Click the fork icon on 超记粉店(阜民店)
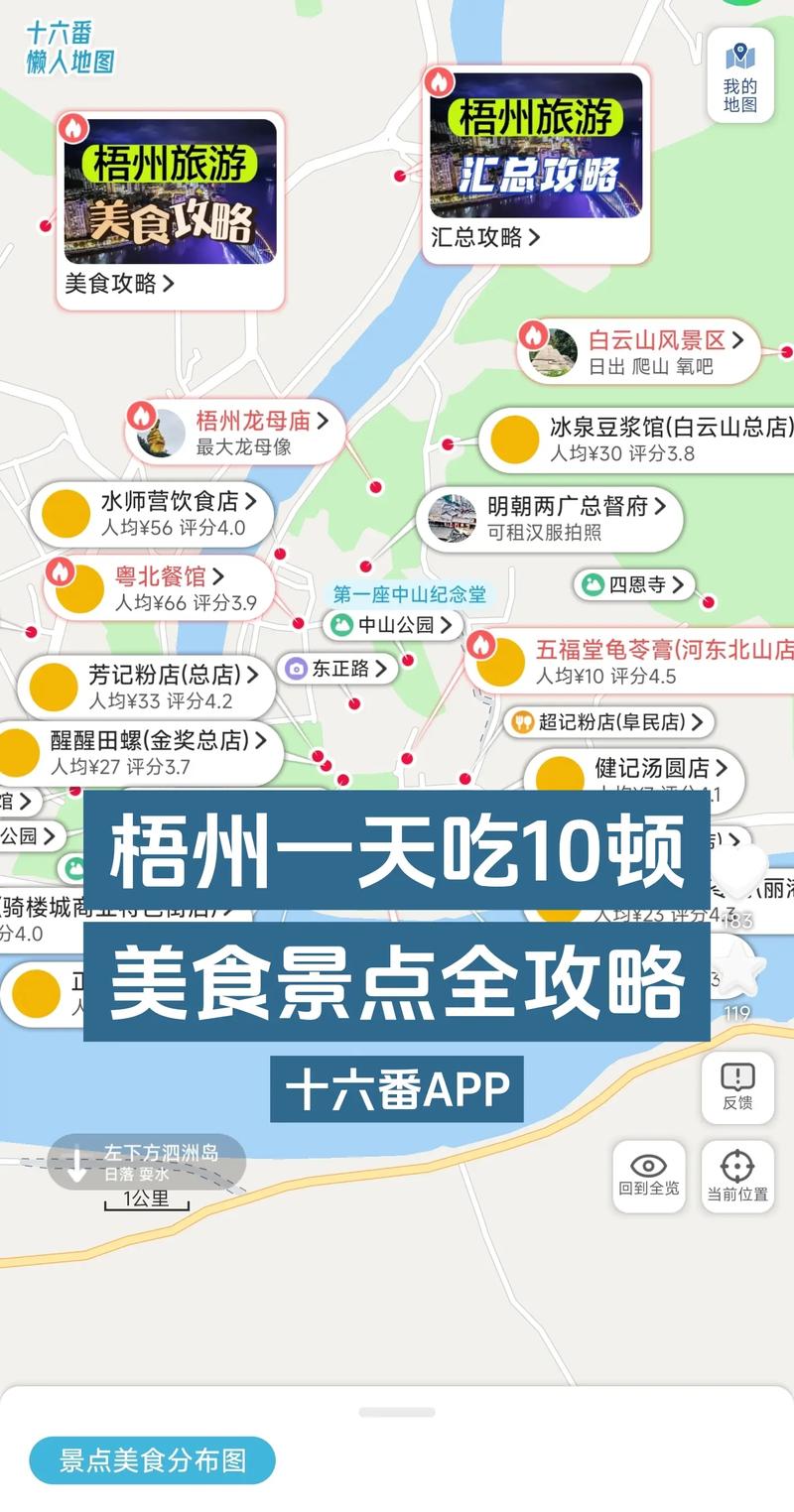 (523, 723)
